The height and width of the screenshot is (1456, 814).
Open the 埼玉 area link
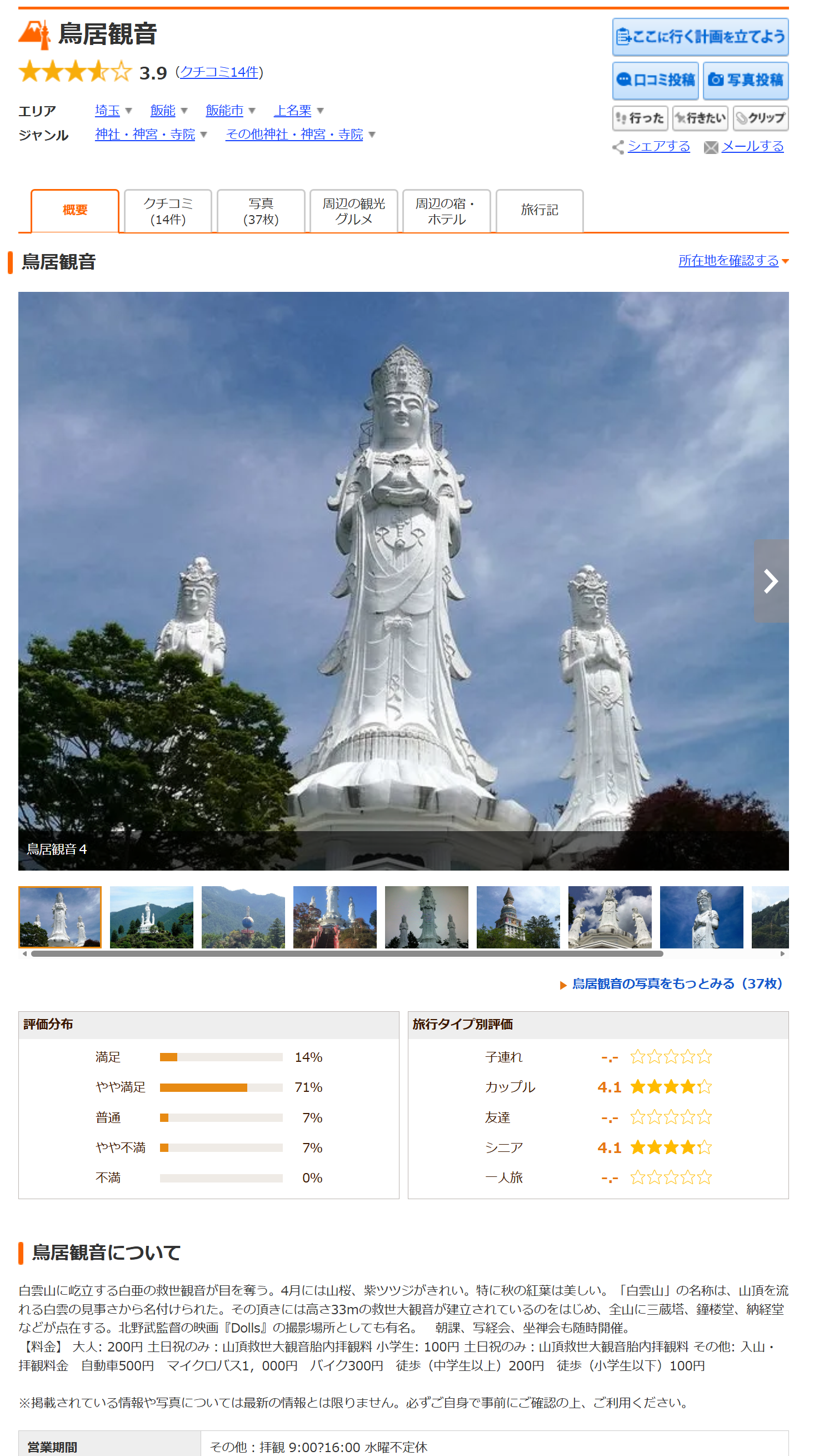point(107,111)
